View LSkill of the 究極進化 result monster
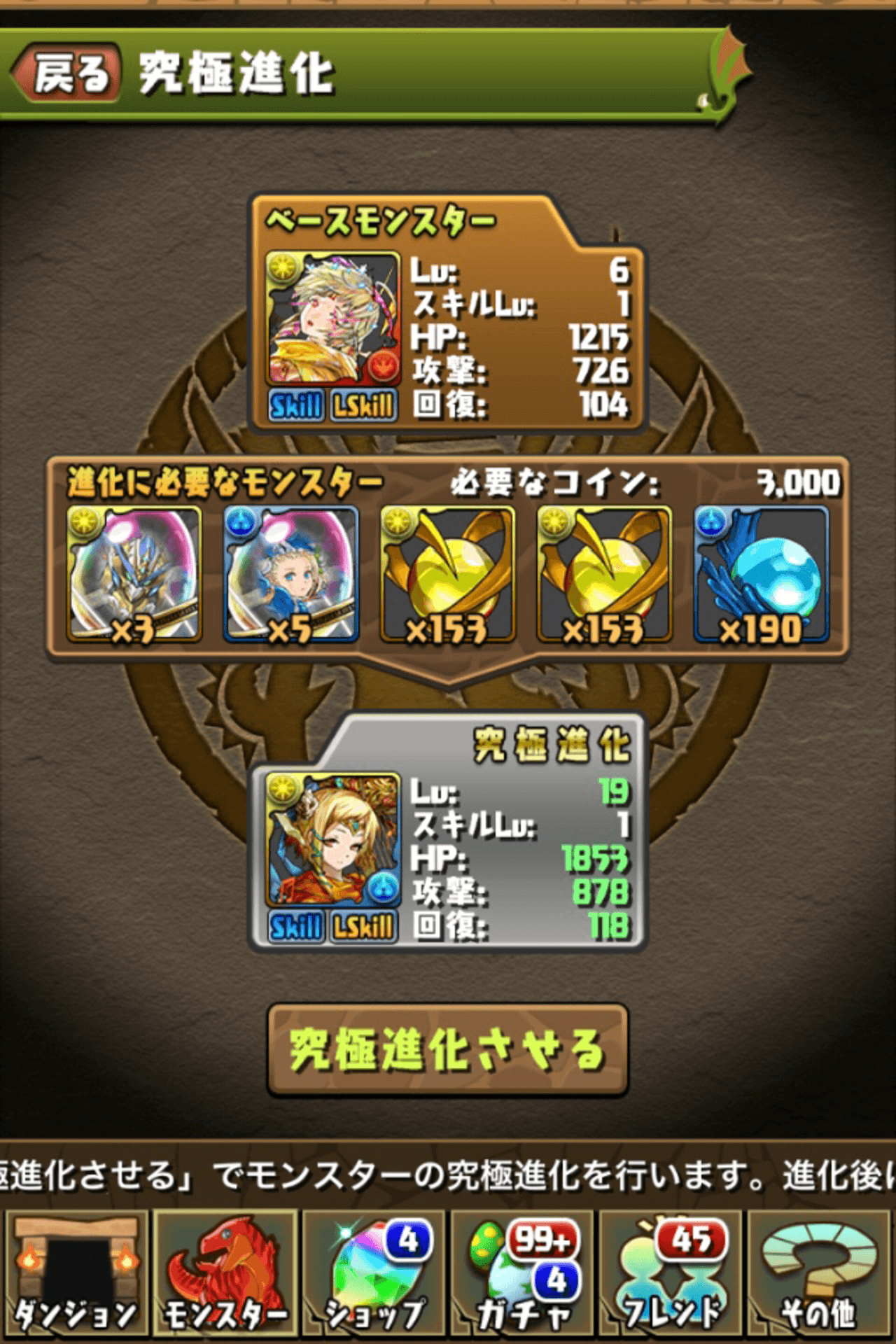This screenshot has height=1344, width=896. (x=363, y=927)
